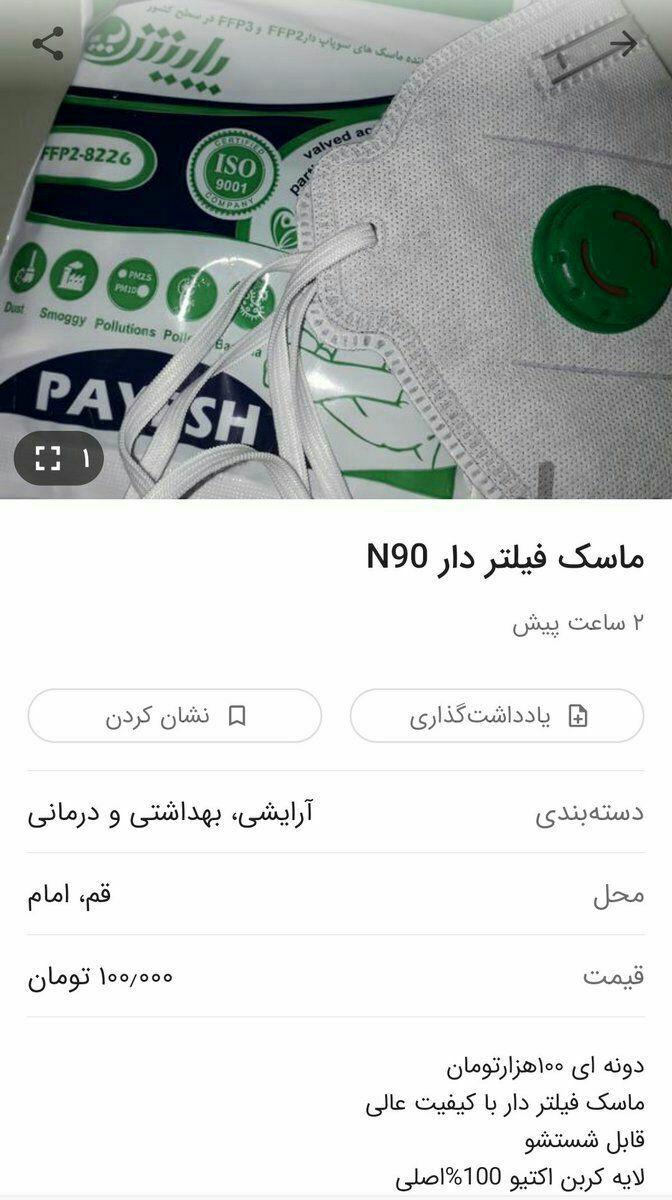Share this mask listing

pyautogui.click(x=48, y=43)
